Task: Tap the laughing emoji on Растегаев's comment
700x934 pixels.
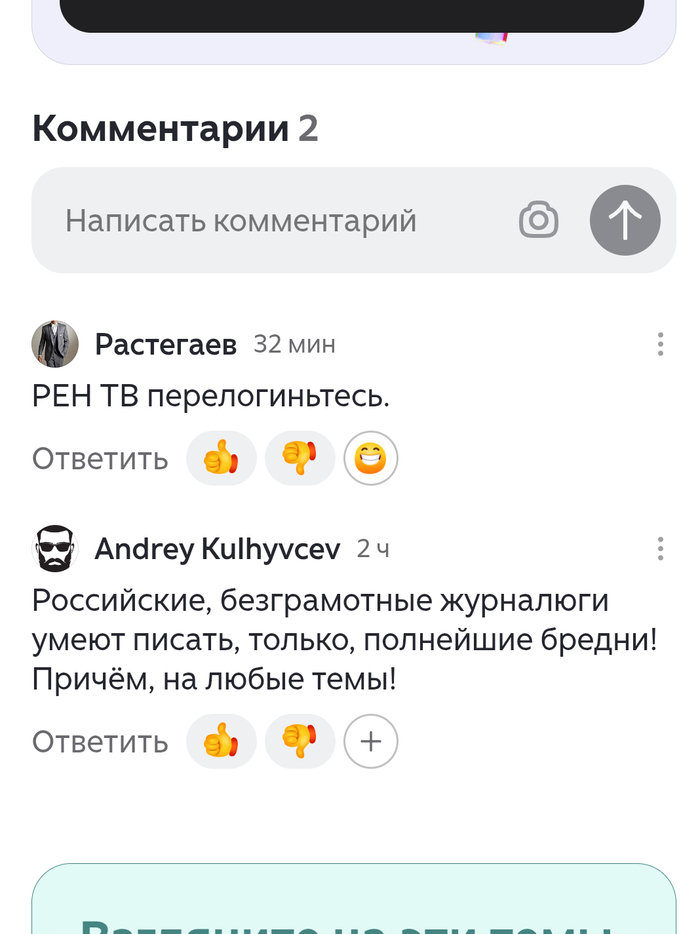Action: click(x=371, y=459)
